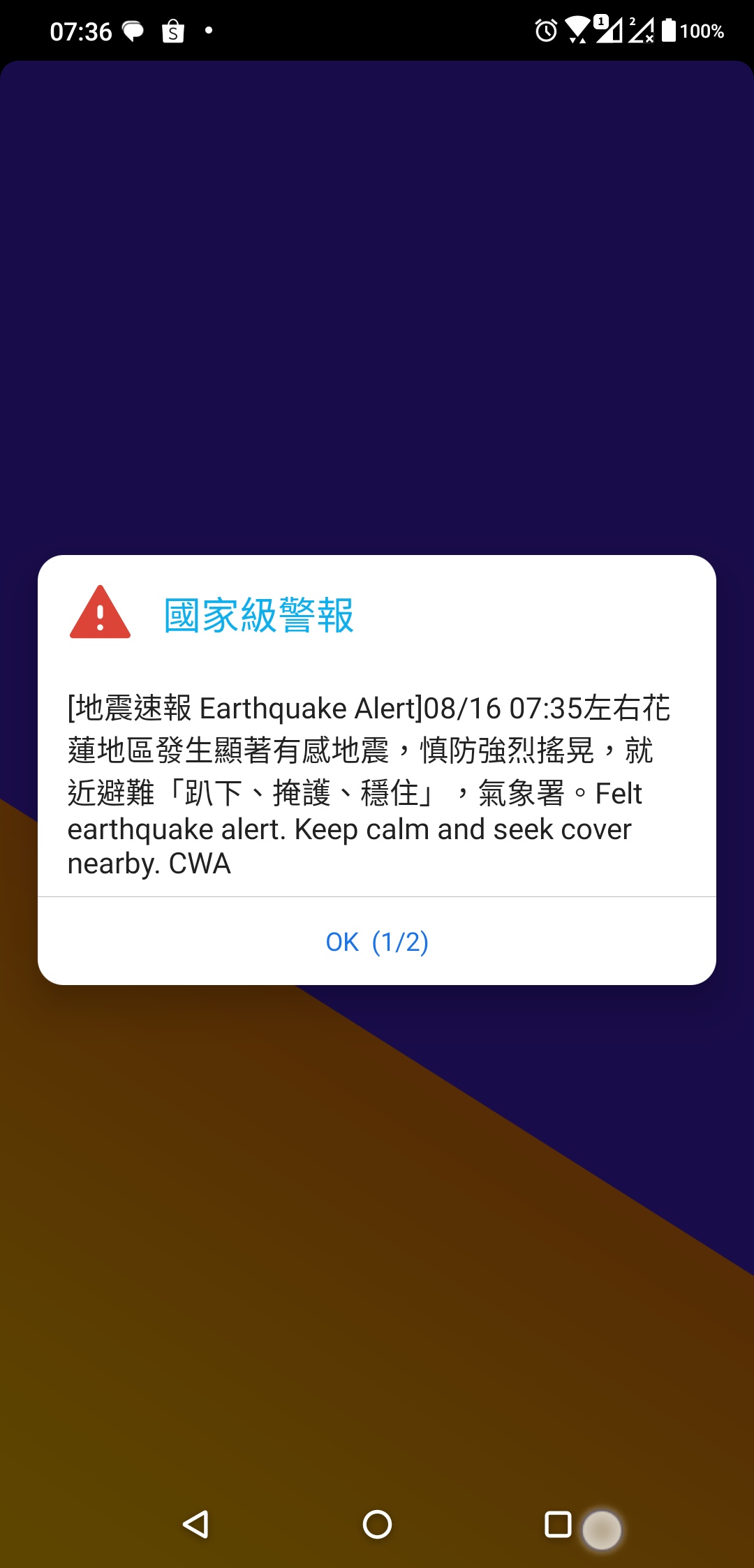Dismiss the earthquake alert with OK (1/2)

pos(377,942)
